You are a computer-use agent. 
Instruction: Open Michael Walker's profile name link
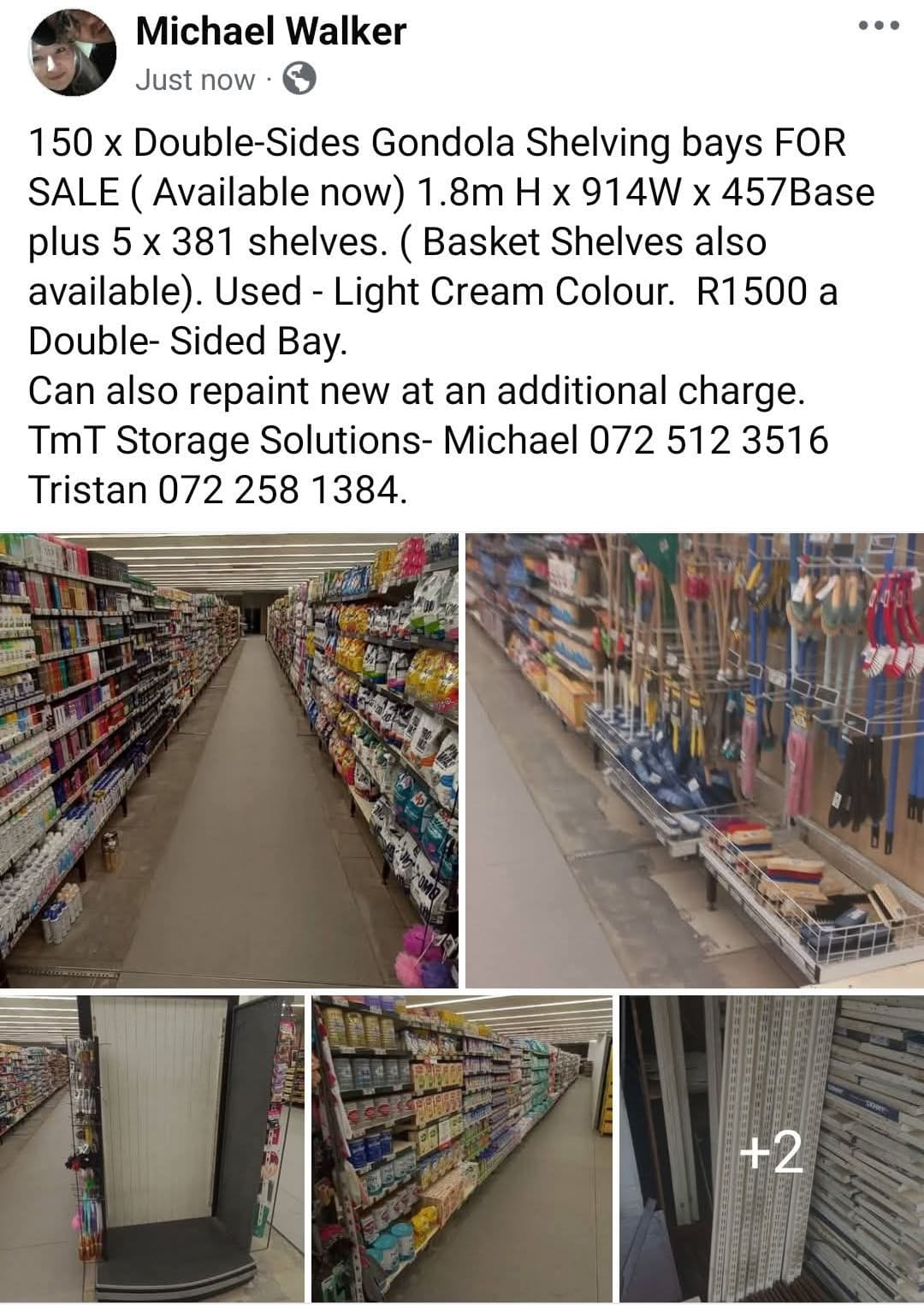click(270, 33)
